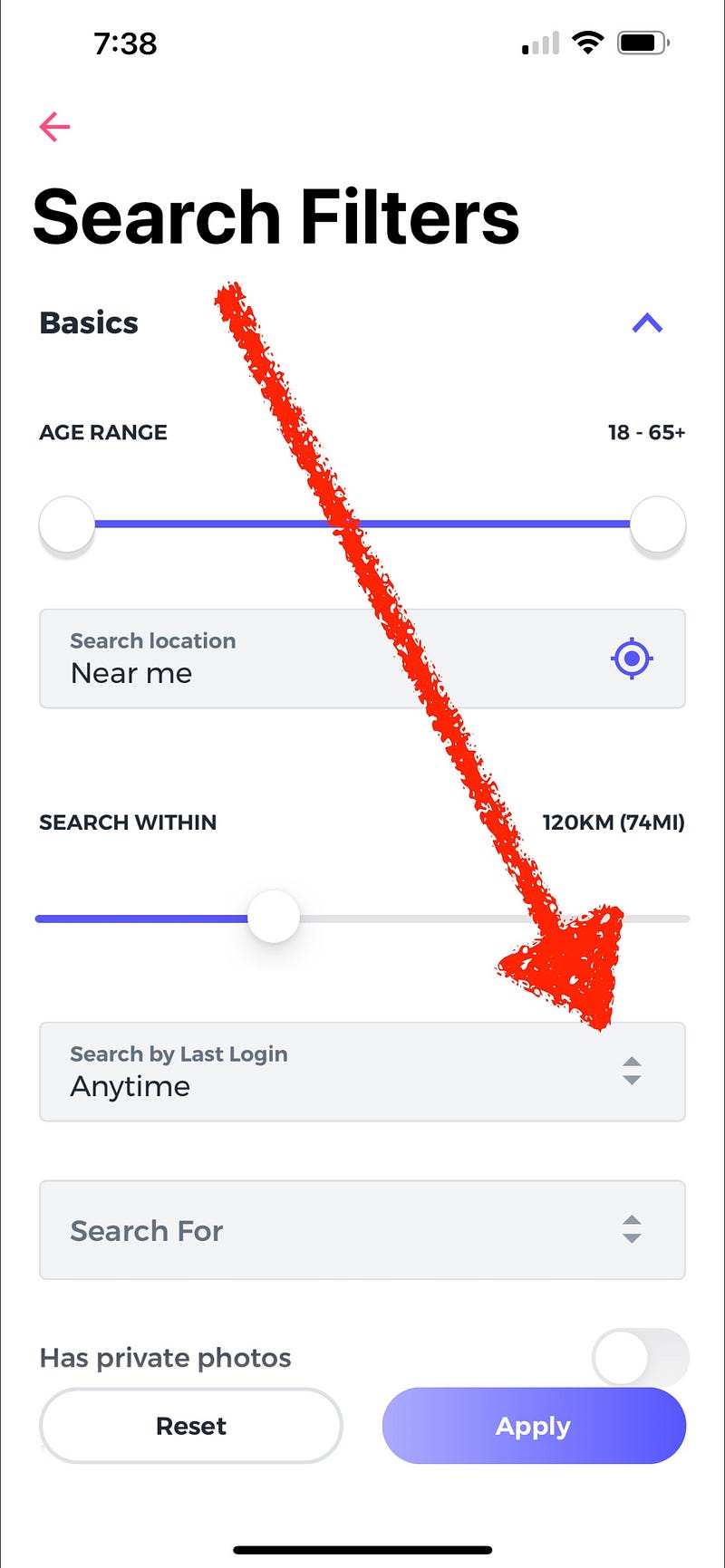Reset all search filters
The width and height of the screenshot is (725, 1568).
[x=191, y=1426]
